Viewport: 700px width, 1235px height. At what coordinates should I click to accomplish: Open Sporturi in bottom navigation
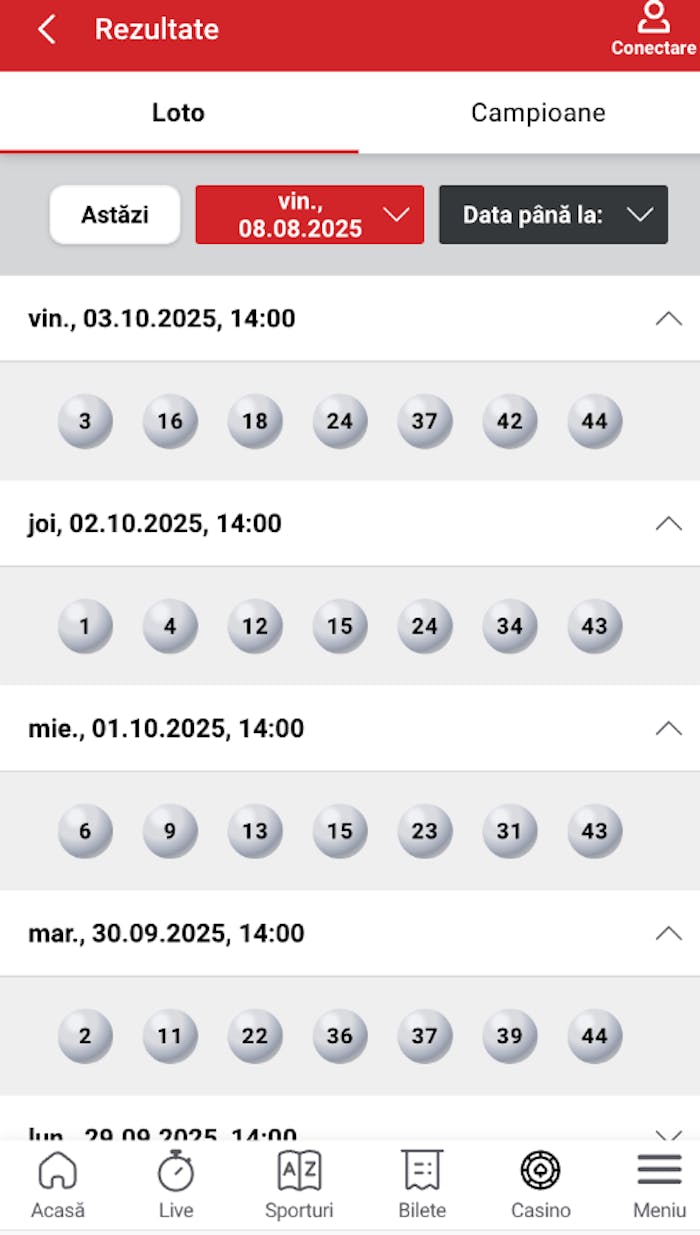299,1185
